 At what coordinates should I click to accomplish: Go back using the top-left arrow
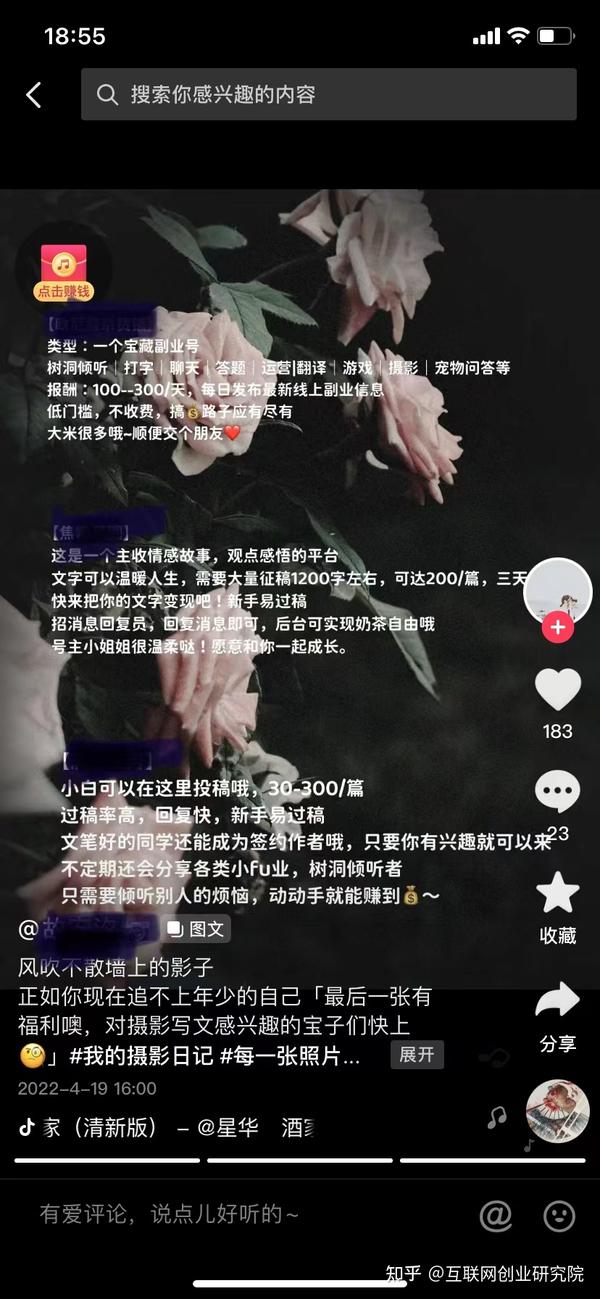coord(34,95)
